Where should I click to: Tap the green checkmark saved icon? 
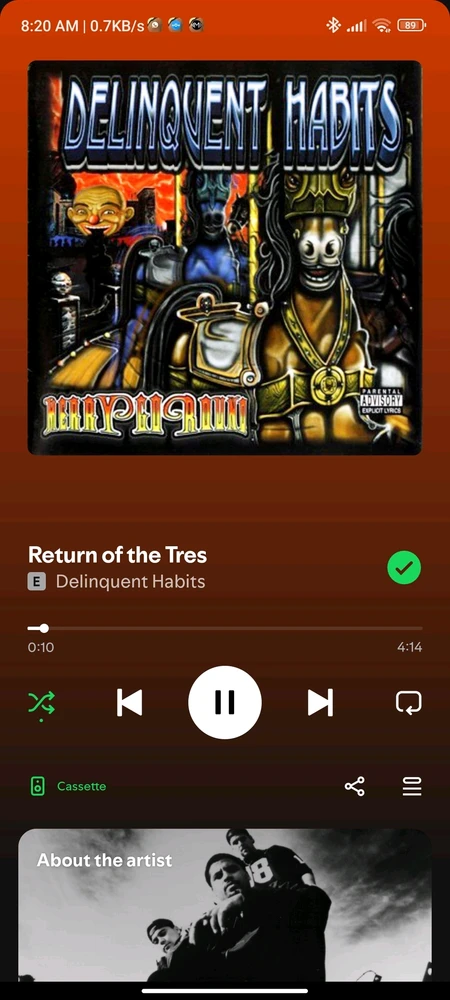pyautogui.click(x=404, y=567)
